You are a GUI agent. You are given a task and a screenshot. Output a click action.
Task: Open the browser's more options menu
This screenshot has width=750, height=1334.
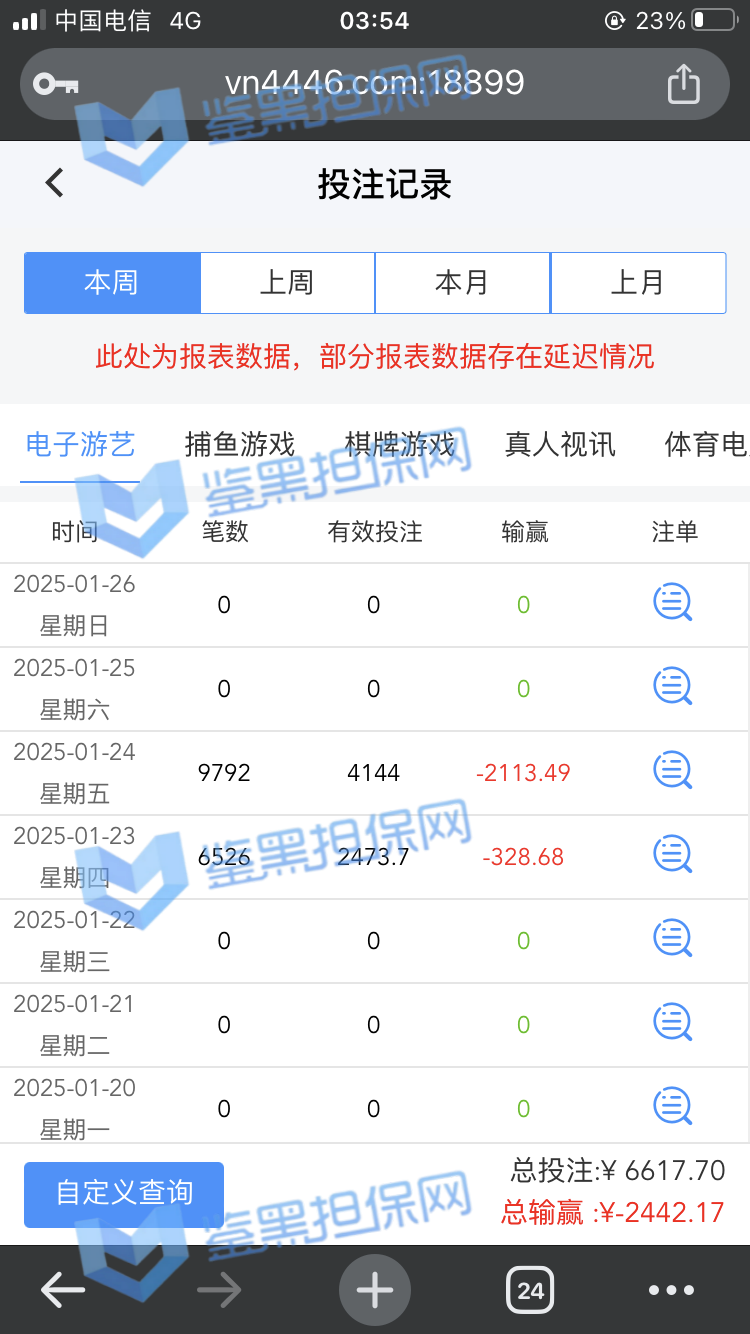[671, 1290]
